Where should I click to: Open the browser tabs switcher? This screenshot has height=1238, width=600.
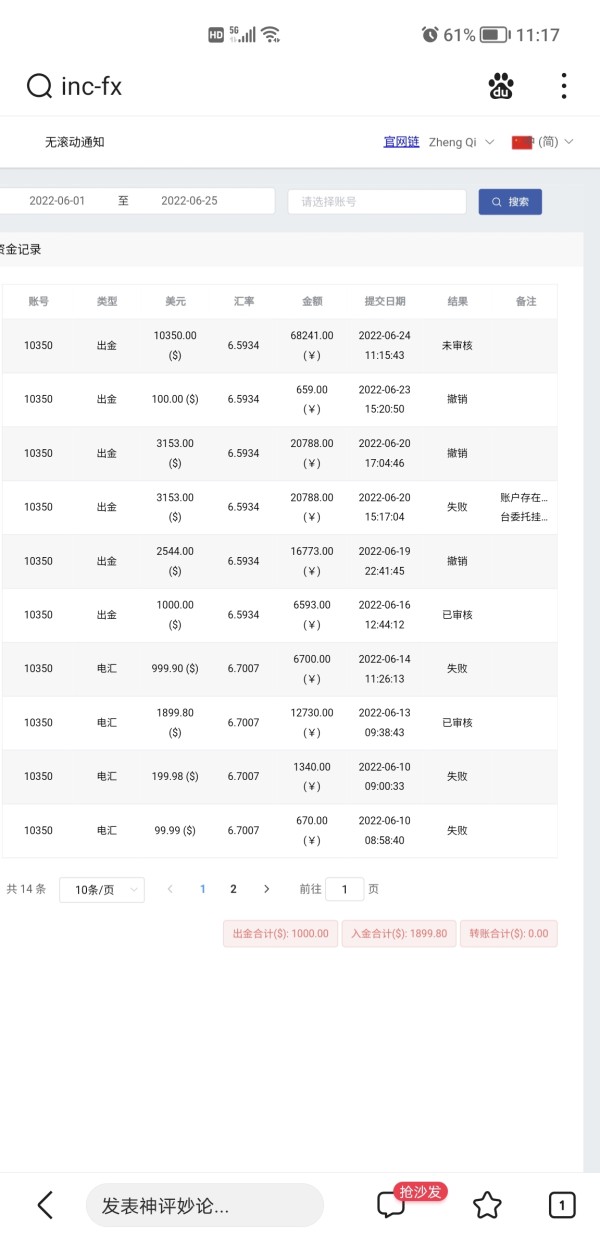[562, 1206]
